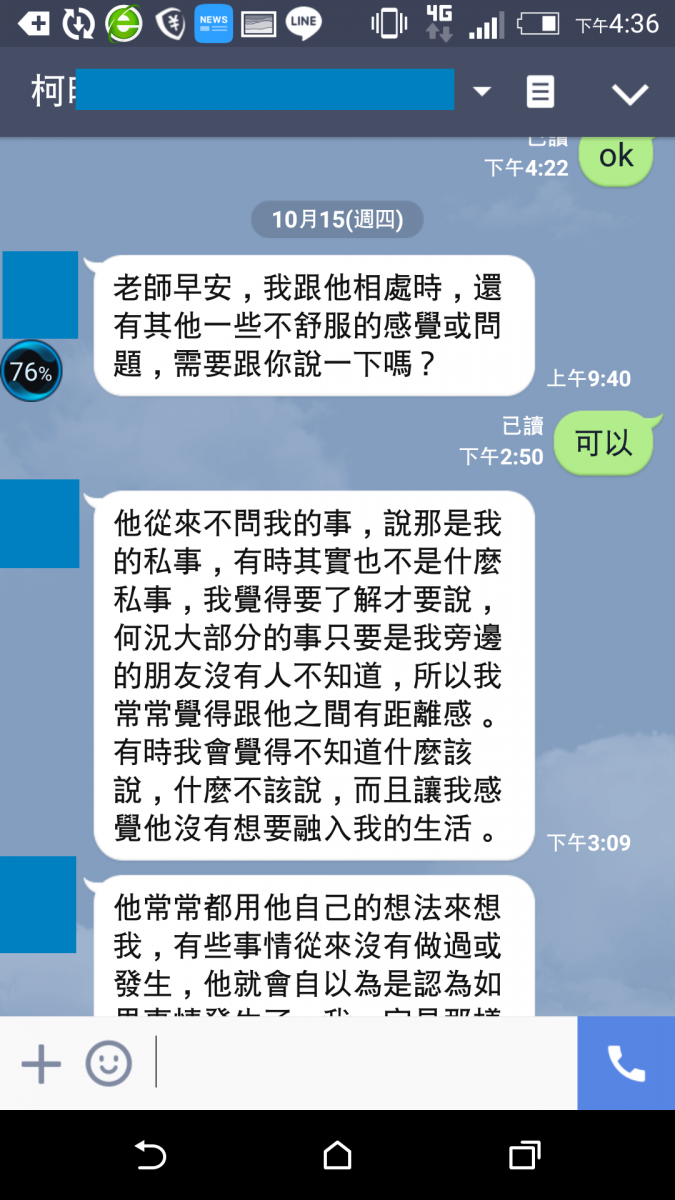Expand the chat options chevron
The image size is (675, 1200).
630,94
